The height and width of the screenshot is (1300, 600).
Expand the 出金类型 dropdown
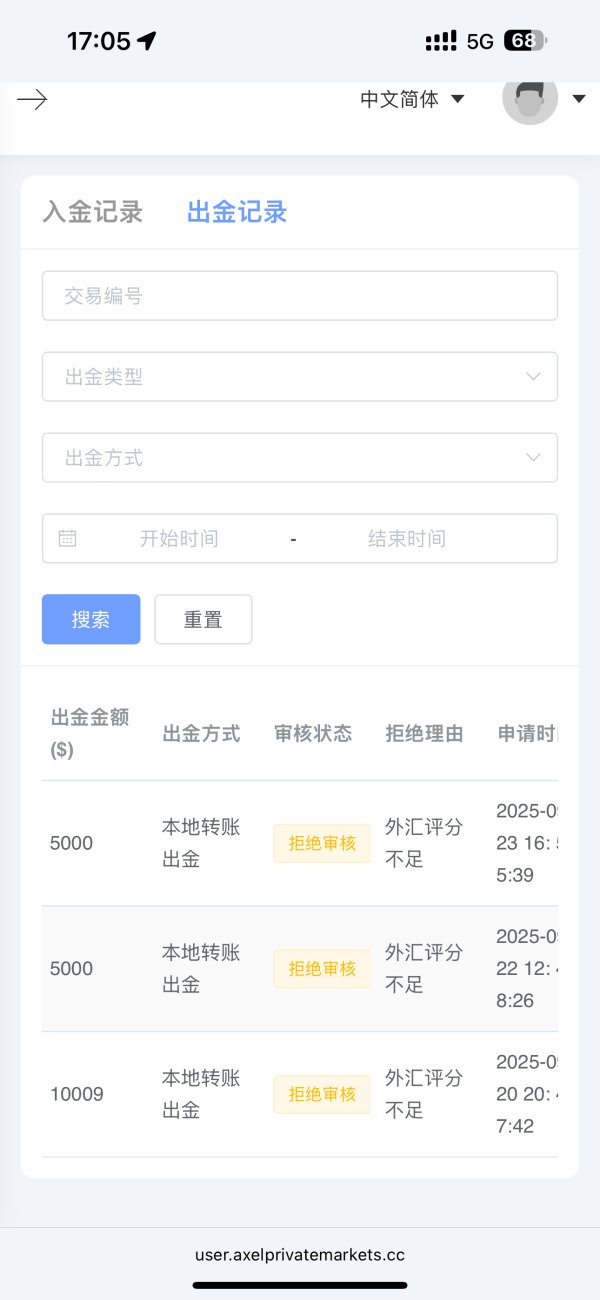point(300,377)
